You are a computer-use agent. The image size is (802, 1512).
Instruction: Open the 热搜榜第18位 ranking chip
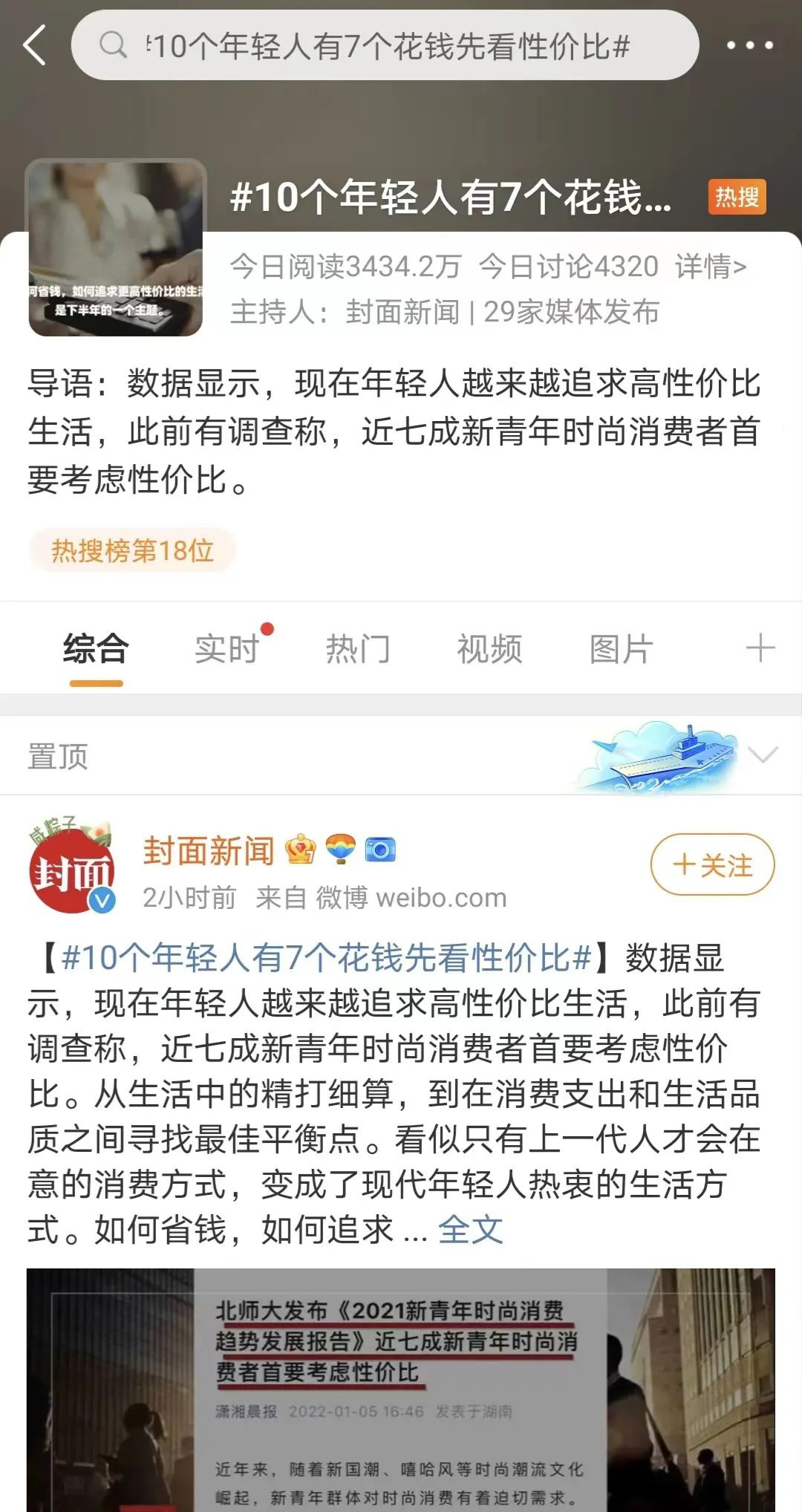pos(133,551)
